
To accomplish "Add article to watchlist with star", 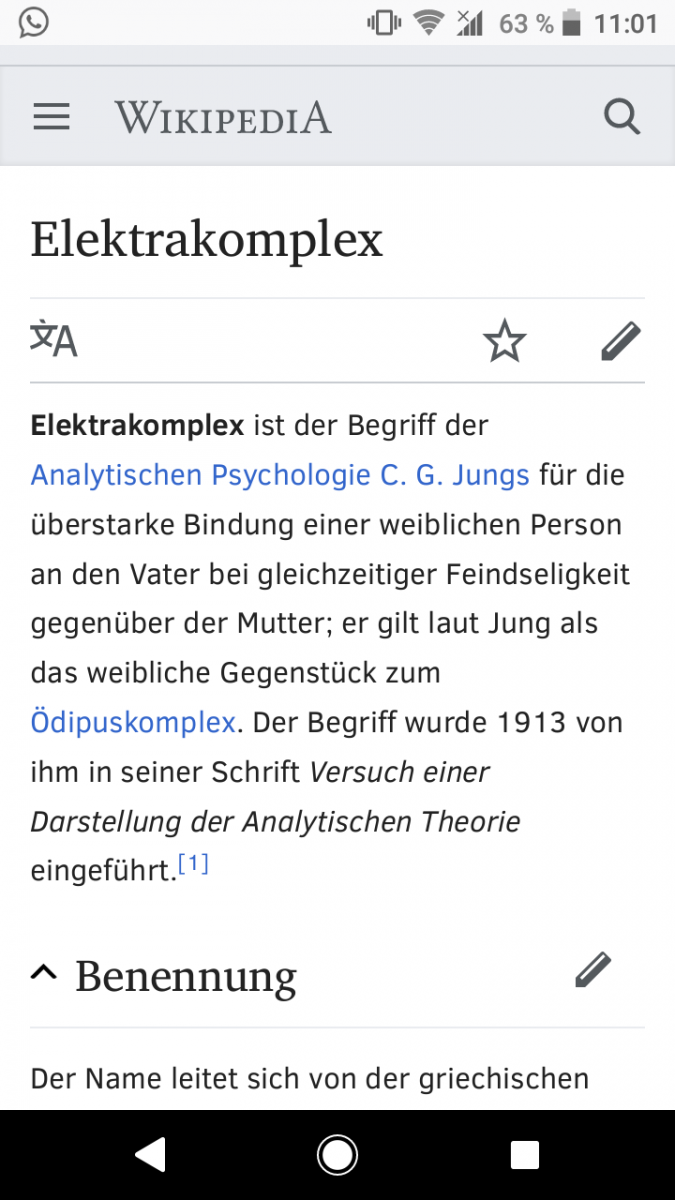I will click(504, 342).
